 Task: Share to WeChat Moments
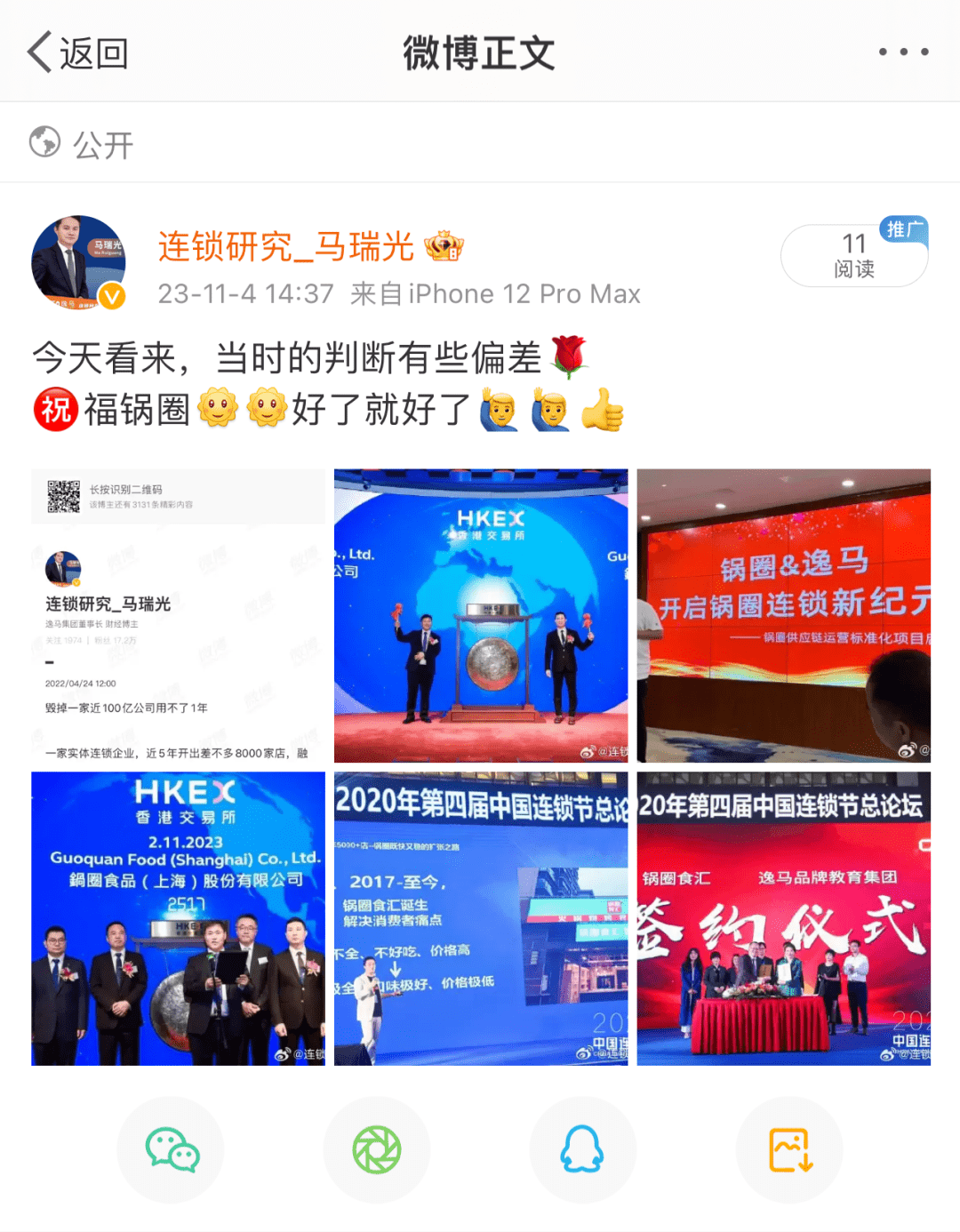point(377,1150)
